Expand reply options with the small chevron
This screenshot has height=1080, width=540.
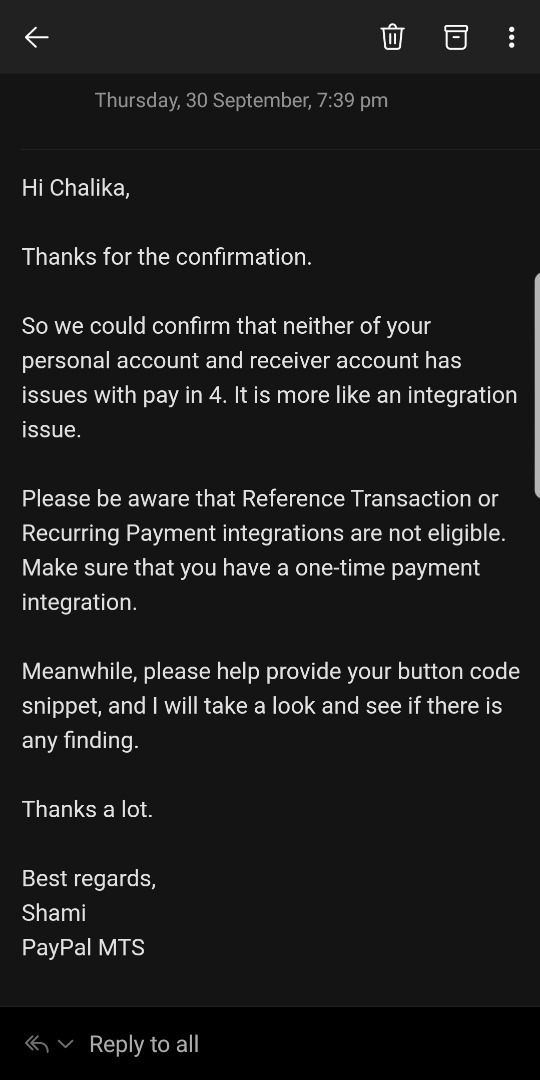pyautogui.click(x=65, y=1045)
